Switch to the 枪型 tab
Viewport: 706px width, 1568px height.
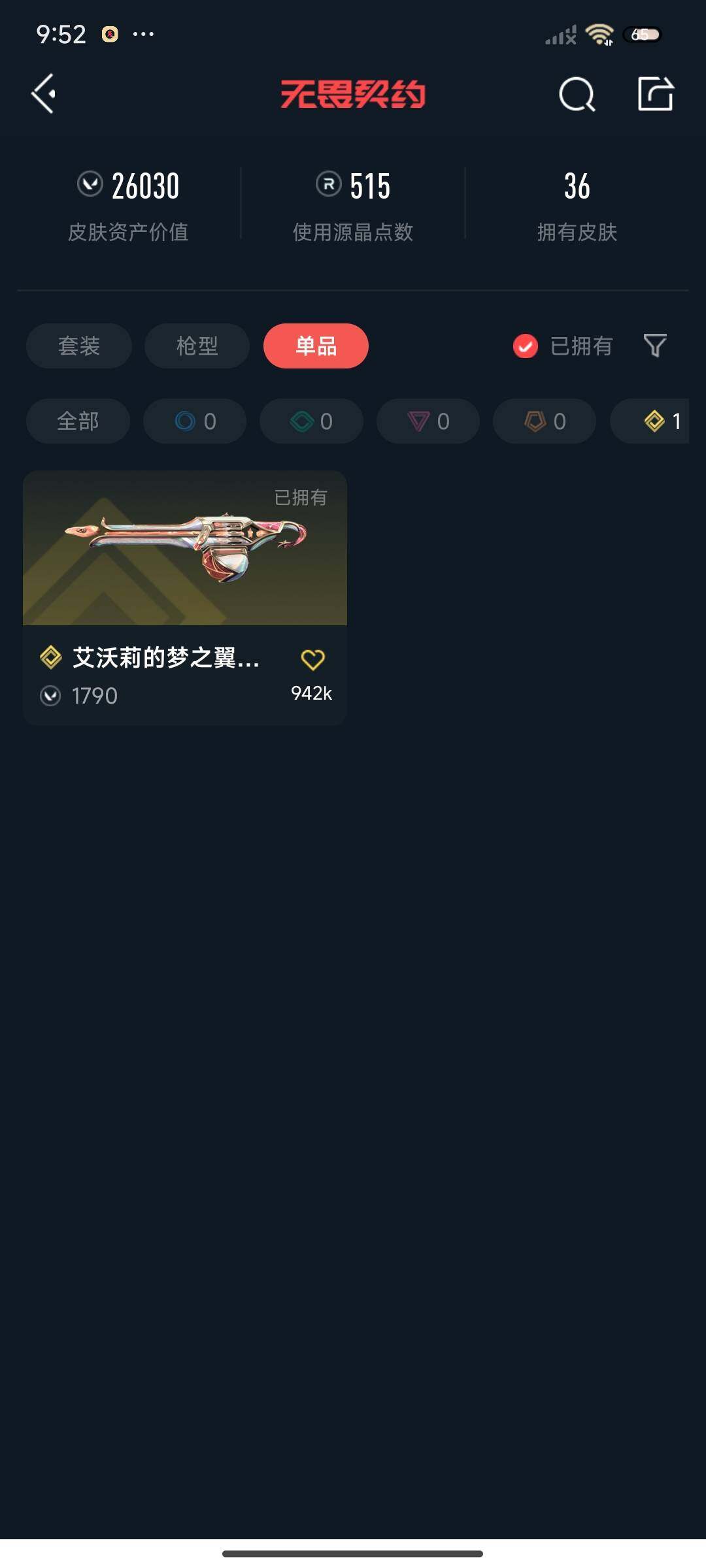(x=197, y=346)
